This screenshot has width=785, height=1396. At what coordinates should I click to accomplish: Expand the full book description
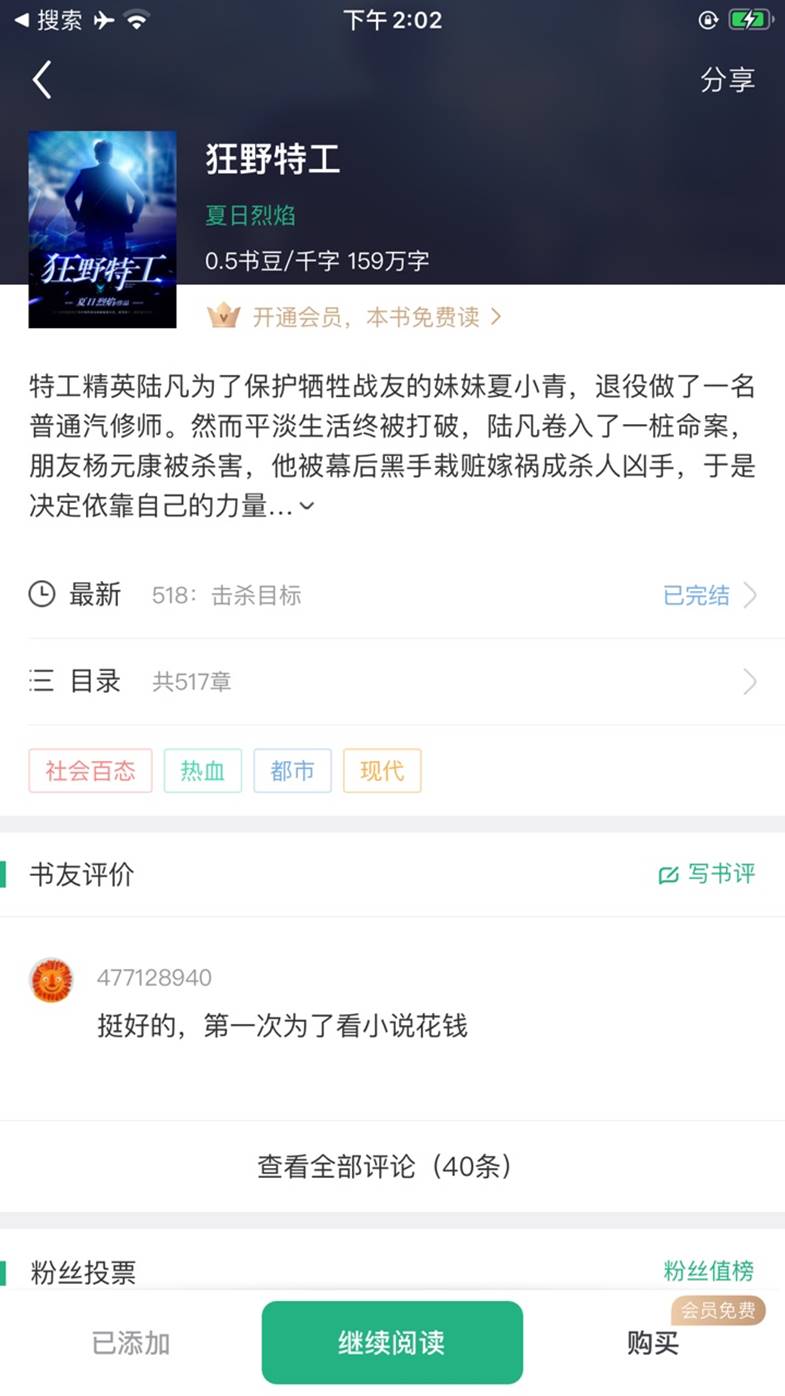[307, 507]
